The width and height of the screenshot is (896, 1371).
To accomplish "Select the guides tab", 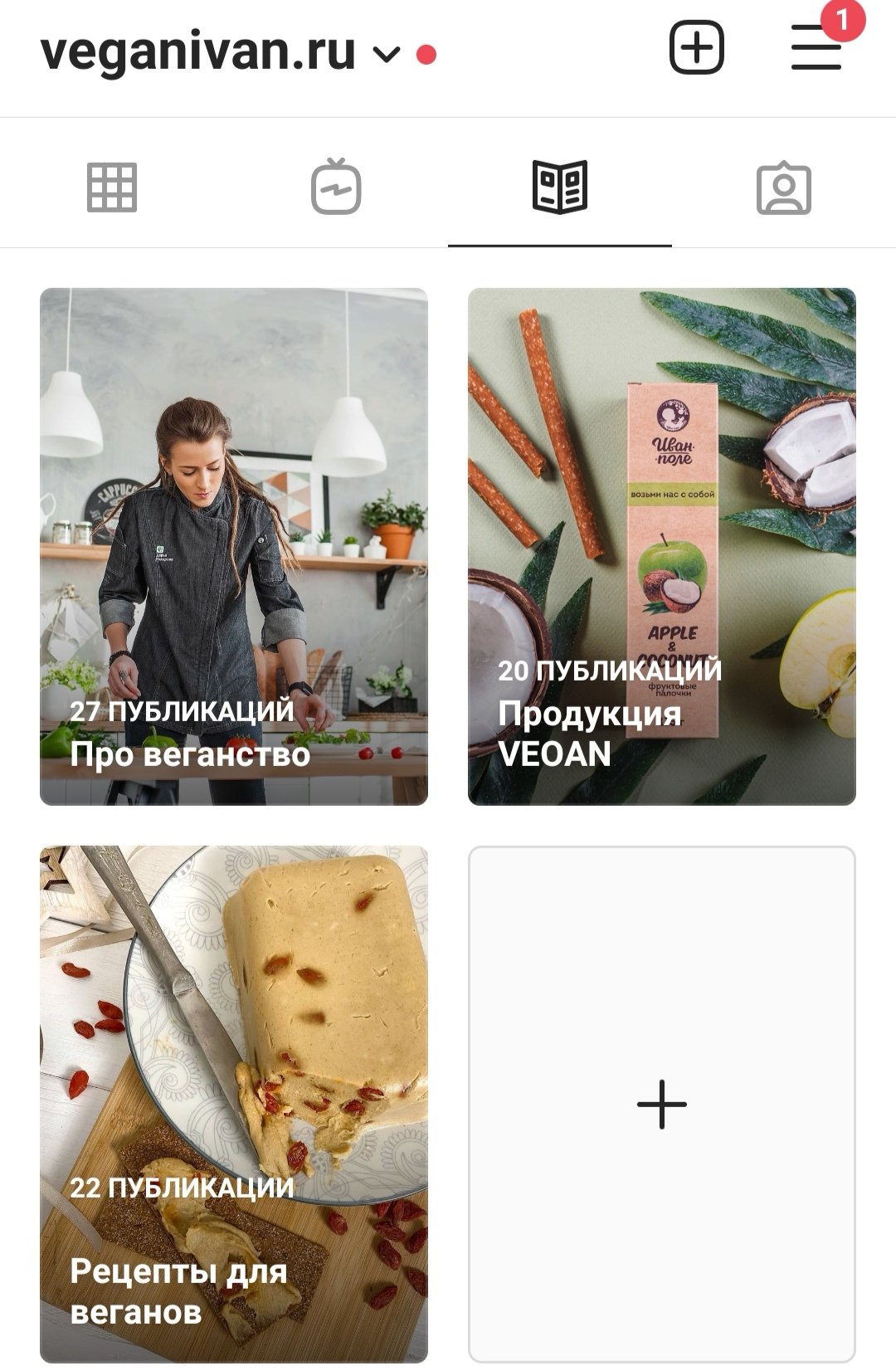I will coord(559,187).
